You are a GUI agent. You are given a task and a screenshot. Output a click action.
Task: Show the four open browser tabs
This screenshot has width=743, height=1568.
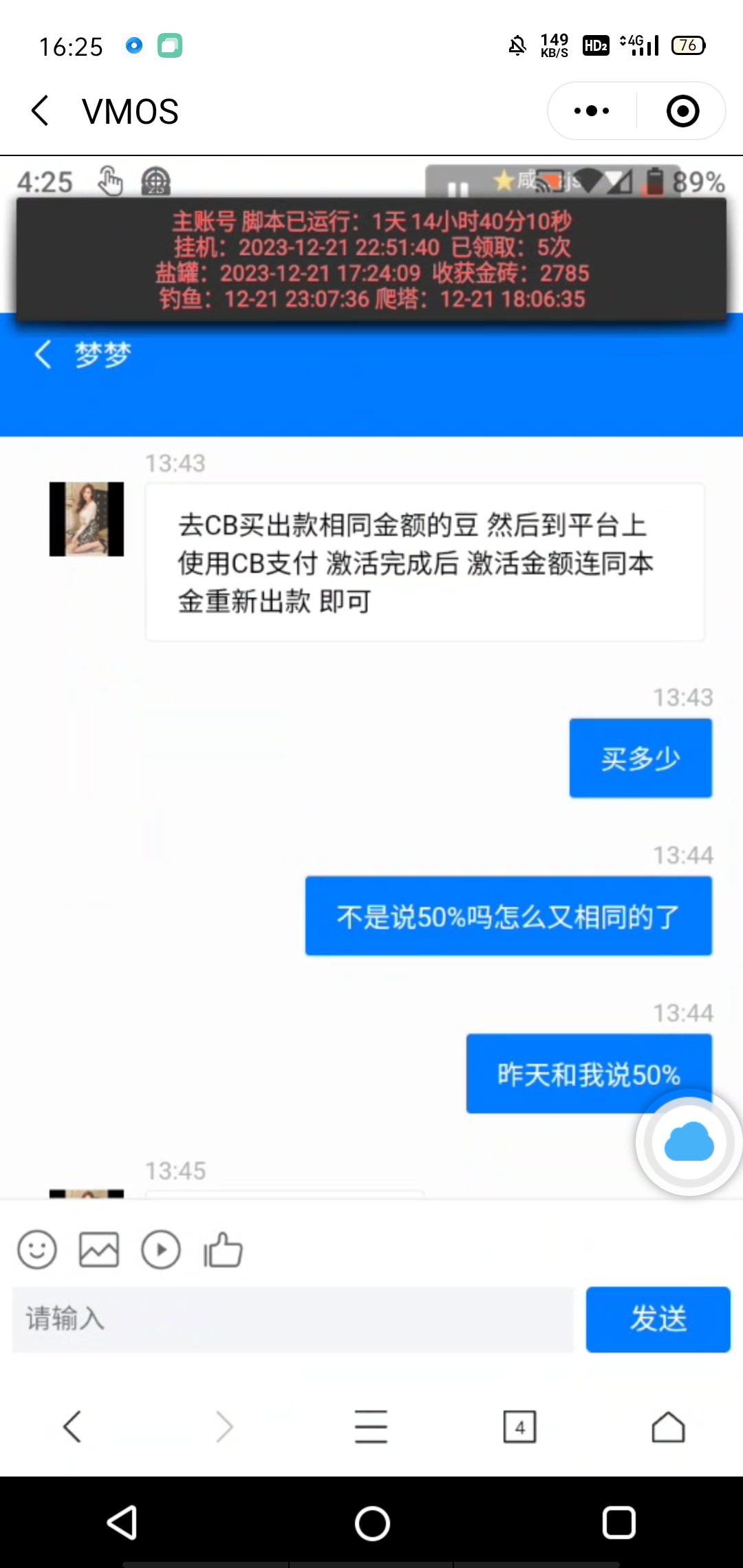click(519, 1427)
